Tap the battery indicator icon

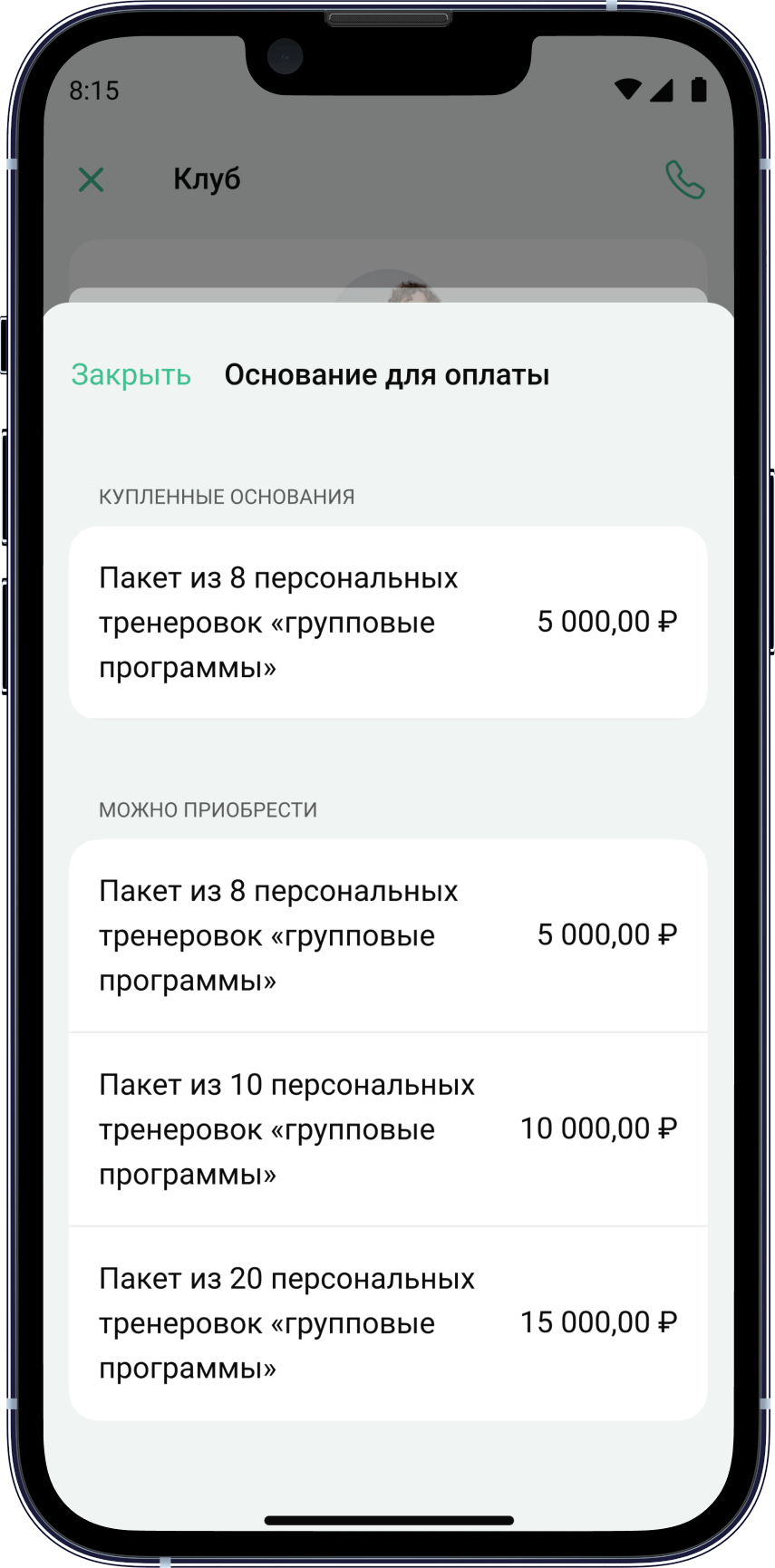pos(700,88)
